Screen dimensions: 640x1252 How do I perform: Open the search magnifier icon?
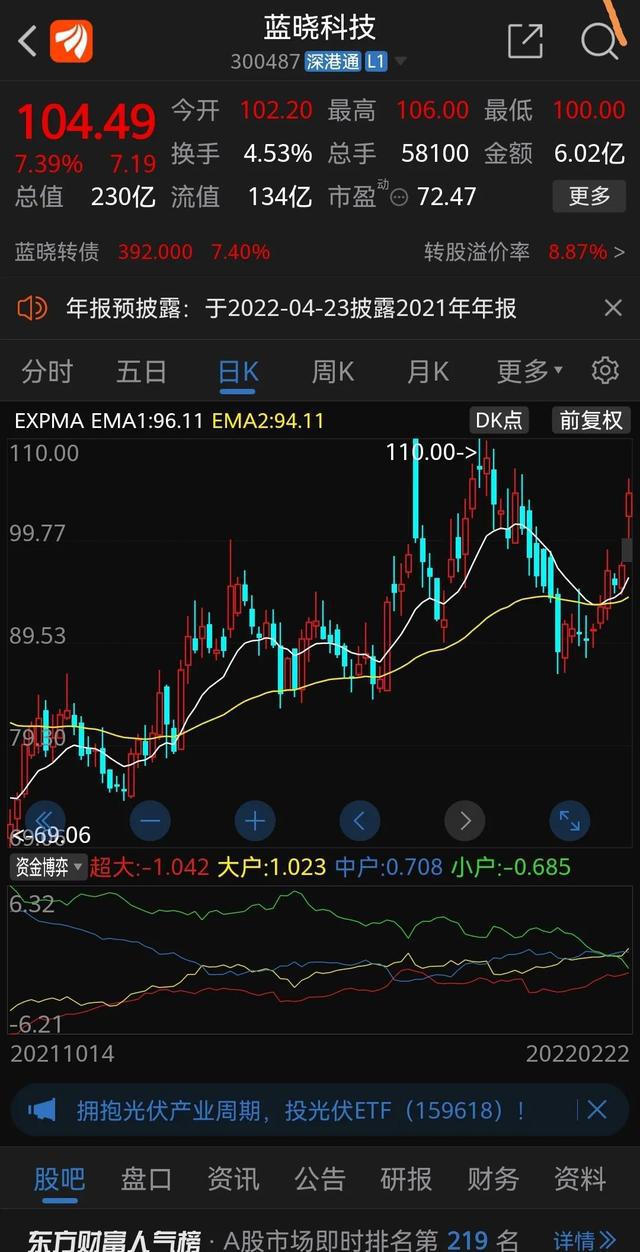pyautogui.click(x=600, y=41)
